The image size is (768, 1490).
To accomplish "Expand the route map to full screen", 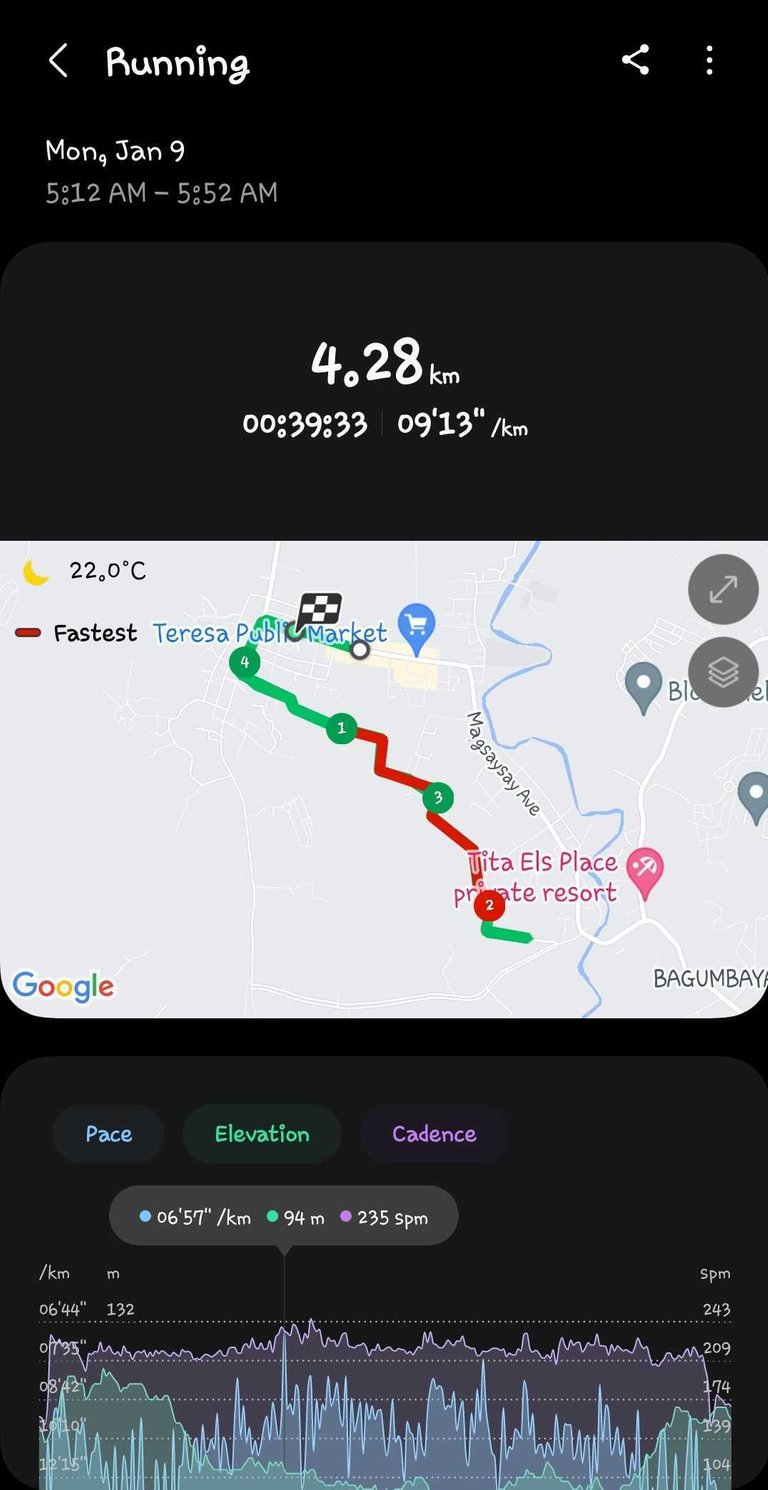I will 722,589.
